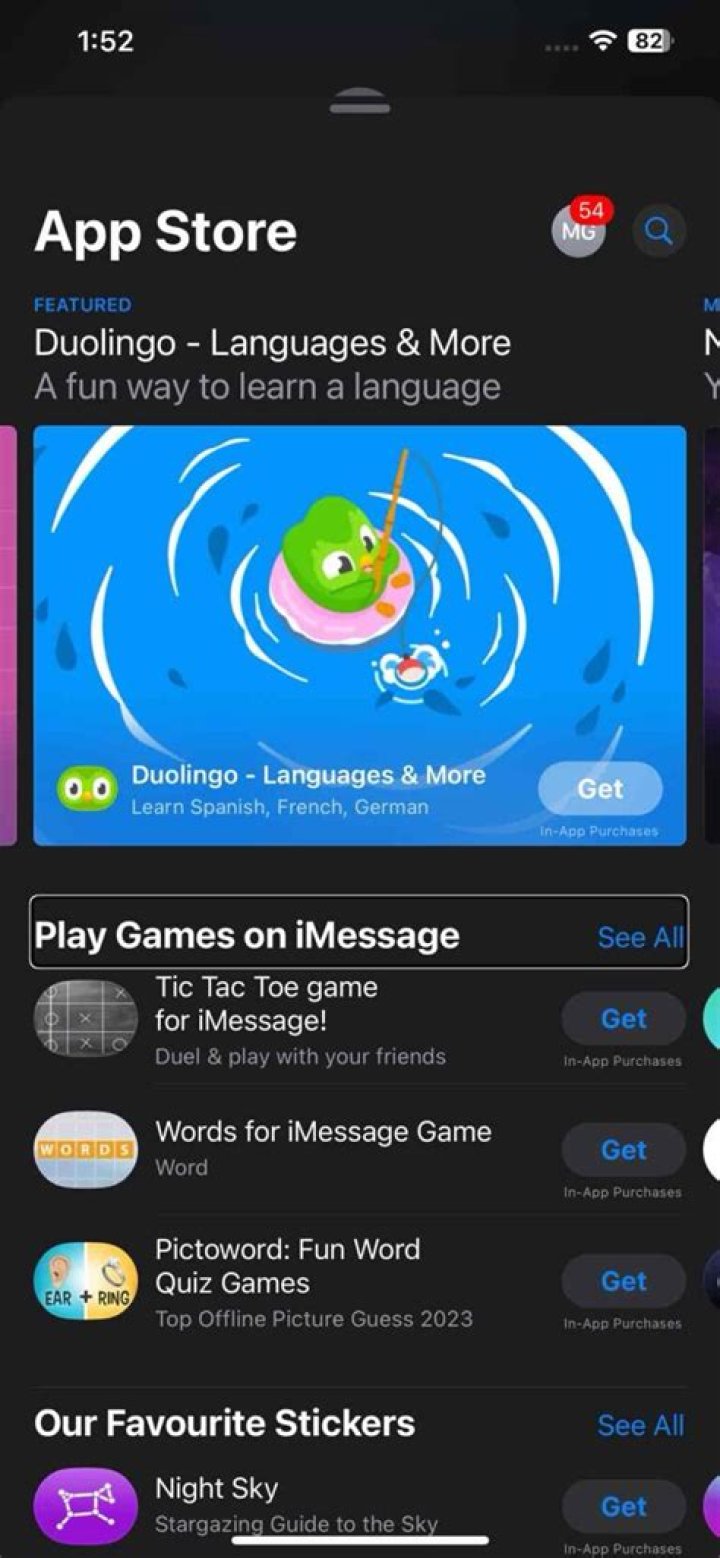
Task: See all Our Favourite Stickers
Action: 640,1425
